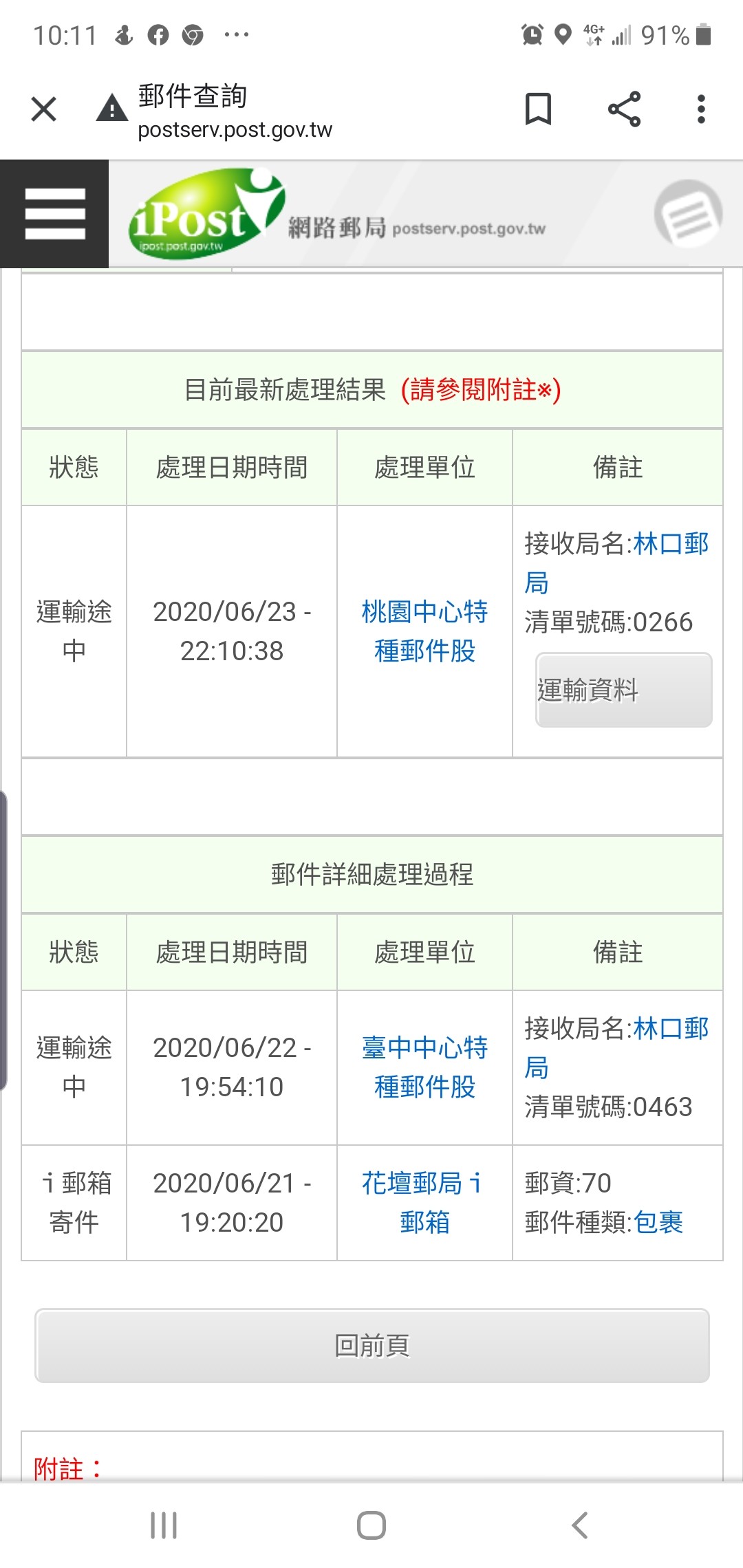Open the 包裹 mail type link
The width and height of the screenshot is (743, 1568).
[x=658, y=1223]
